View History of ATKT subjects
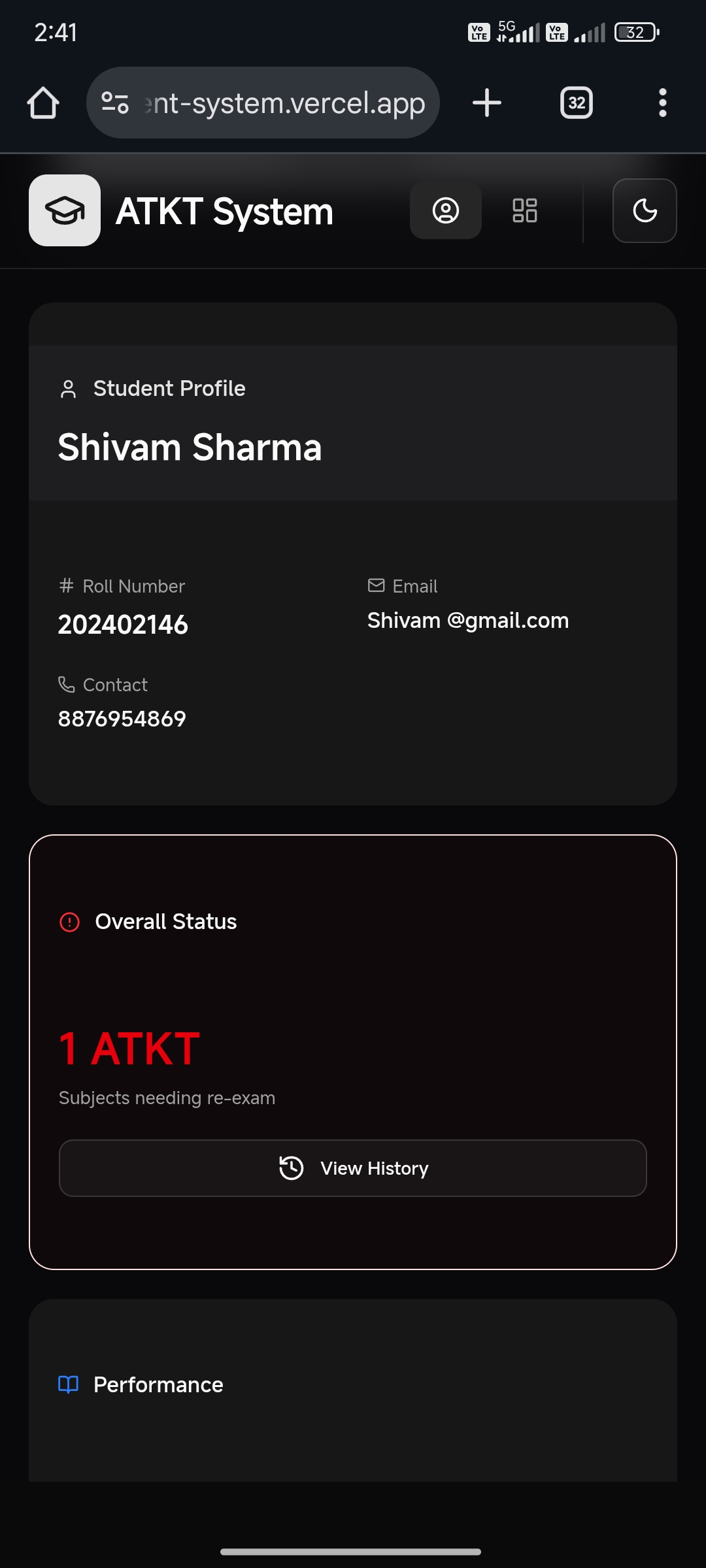706x1568 pixels. tap(353, 1168)
